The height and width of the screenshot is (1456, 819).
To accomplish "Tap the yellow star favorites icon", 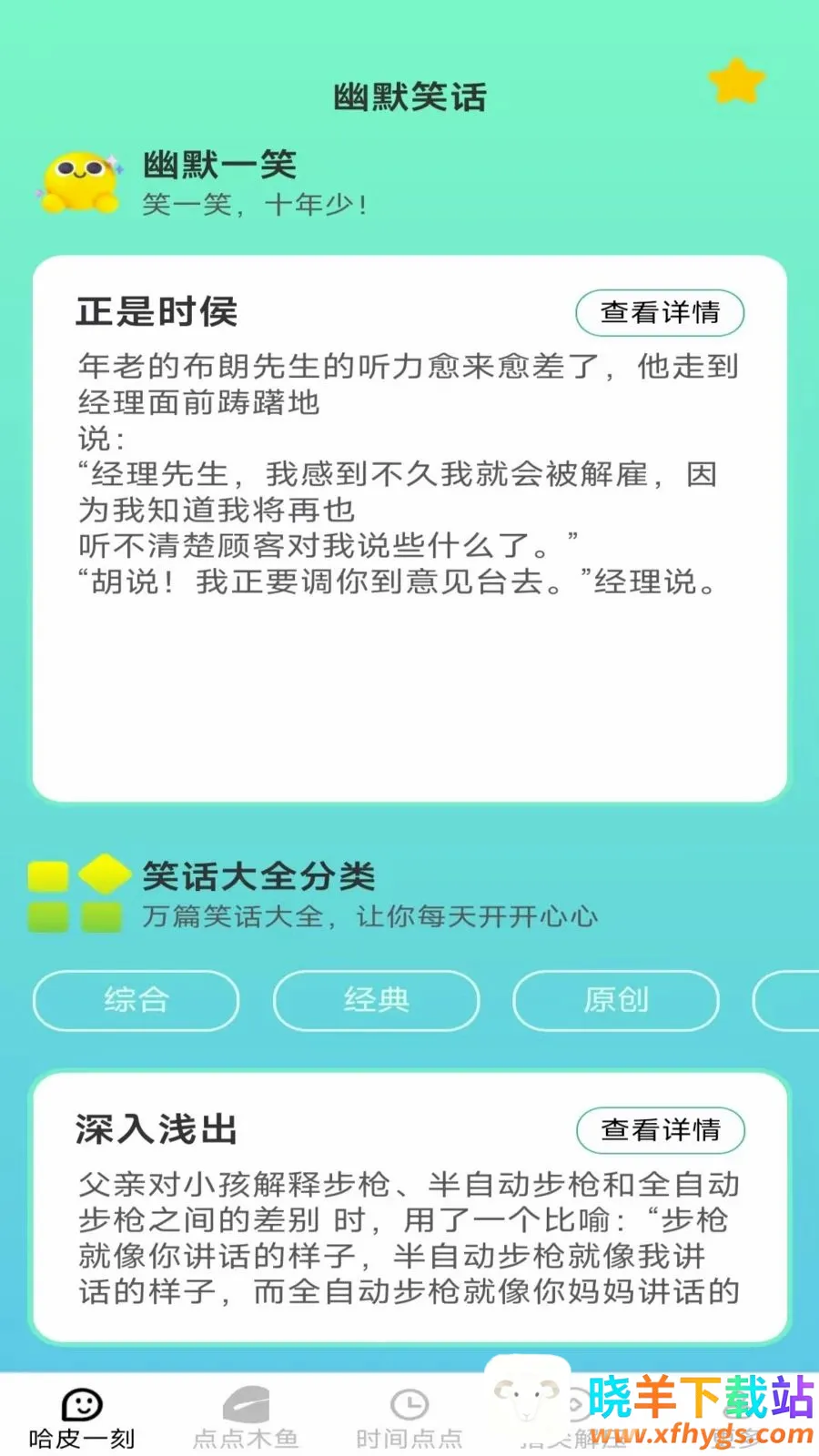I will [x=736, y=81].
